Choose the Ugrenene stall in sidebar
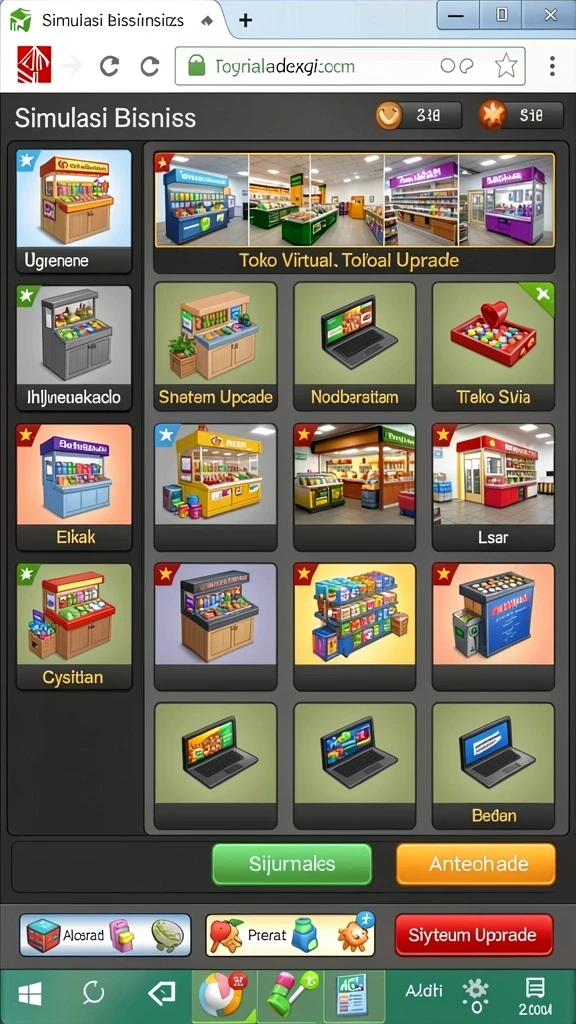Screen dimensions: 576x1024 tap(74, 211)
